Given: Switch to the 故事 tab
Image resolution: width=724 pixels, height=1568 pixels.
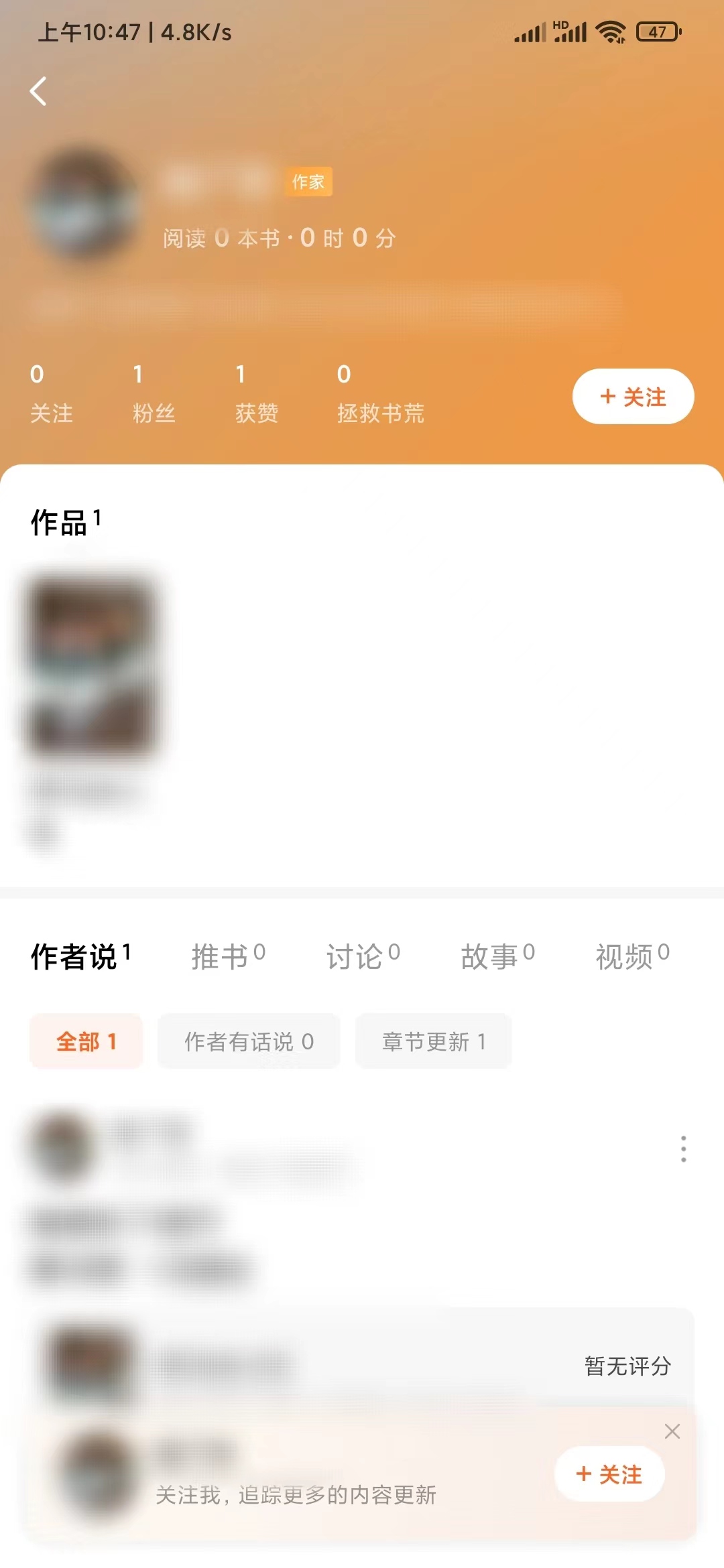Looking at the screenshot, I should pos(497,956).
